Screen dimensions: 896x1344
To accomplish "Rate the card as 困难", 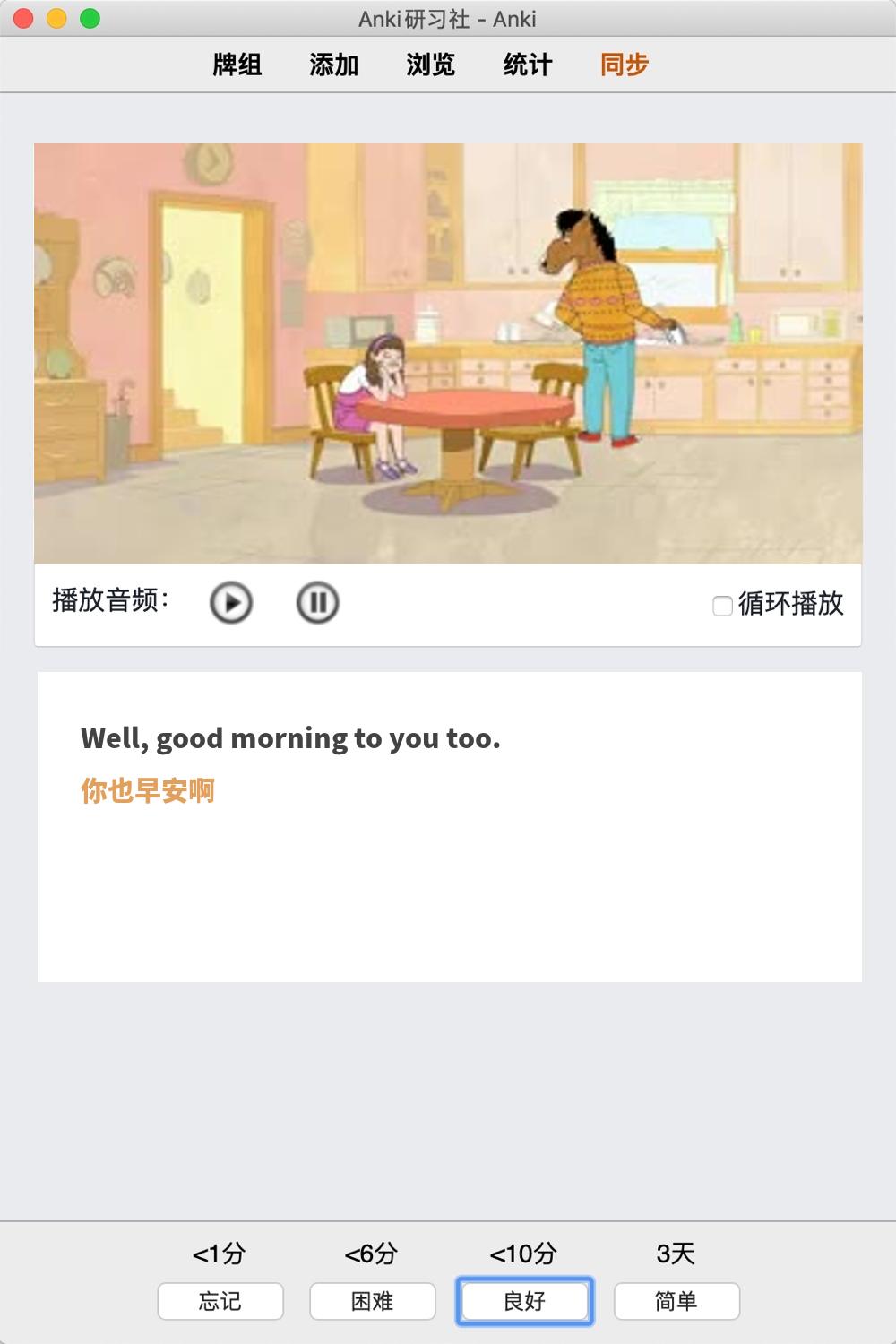I will point(373,1301).
